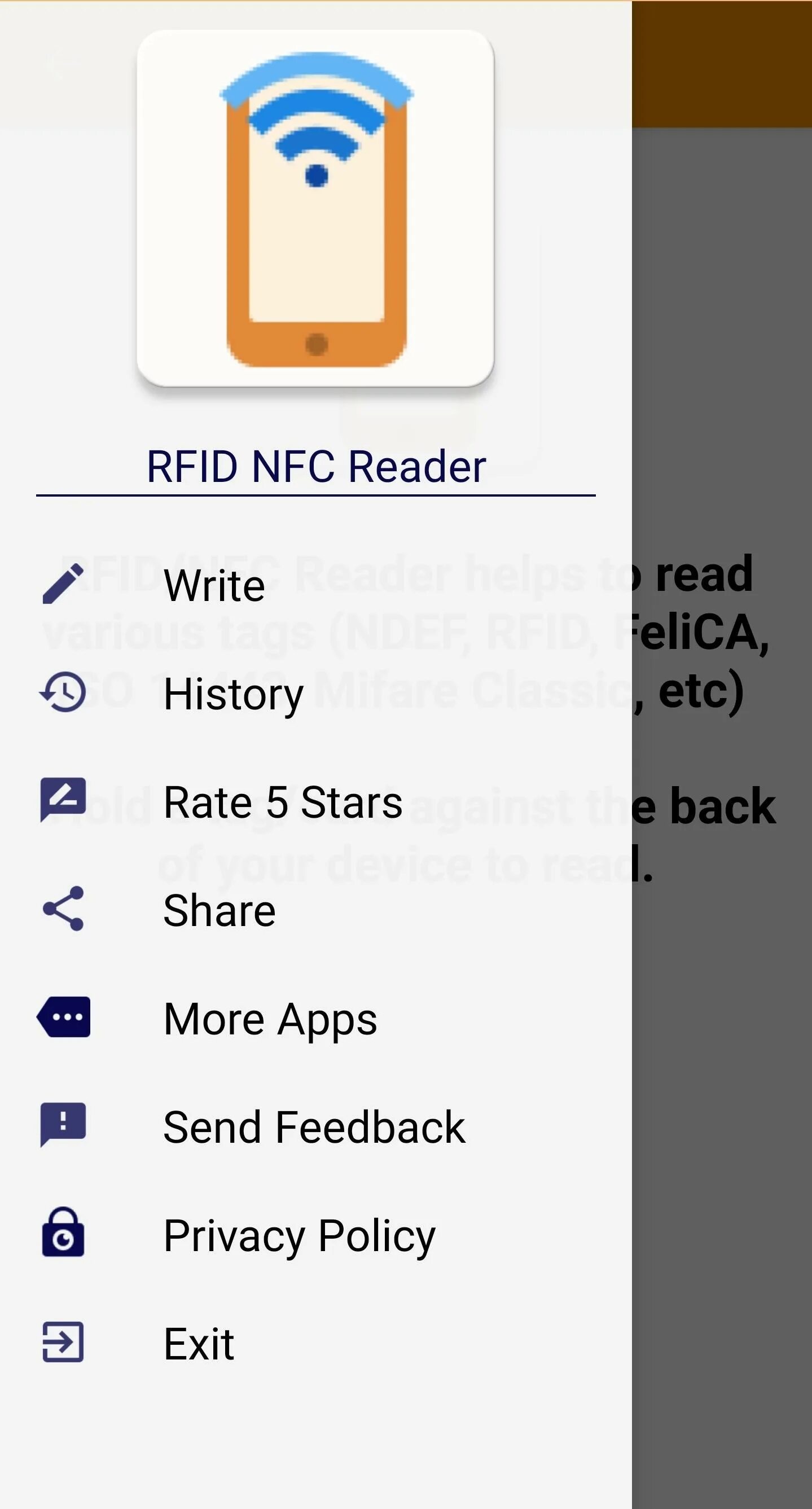Select Rate 5 Stars
Viewport: 812px width, 1509px height.
pos(316,801)
